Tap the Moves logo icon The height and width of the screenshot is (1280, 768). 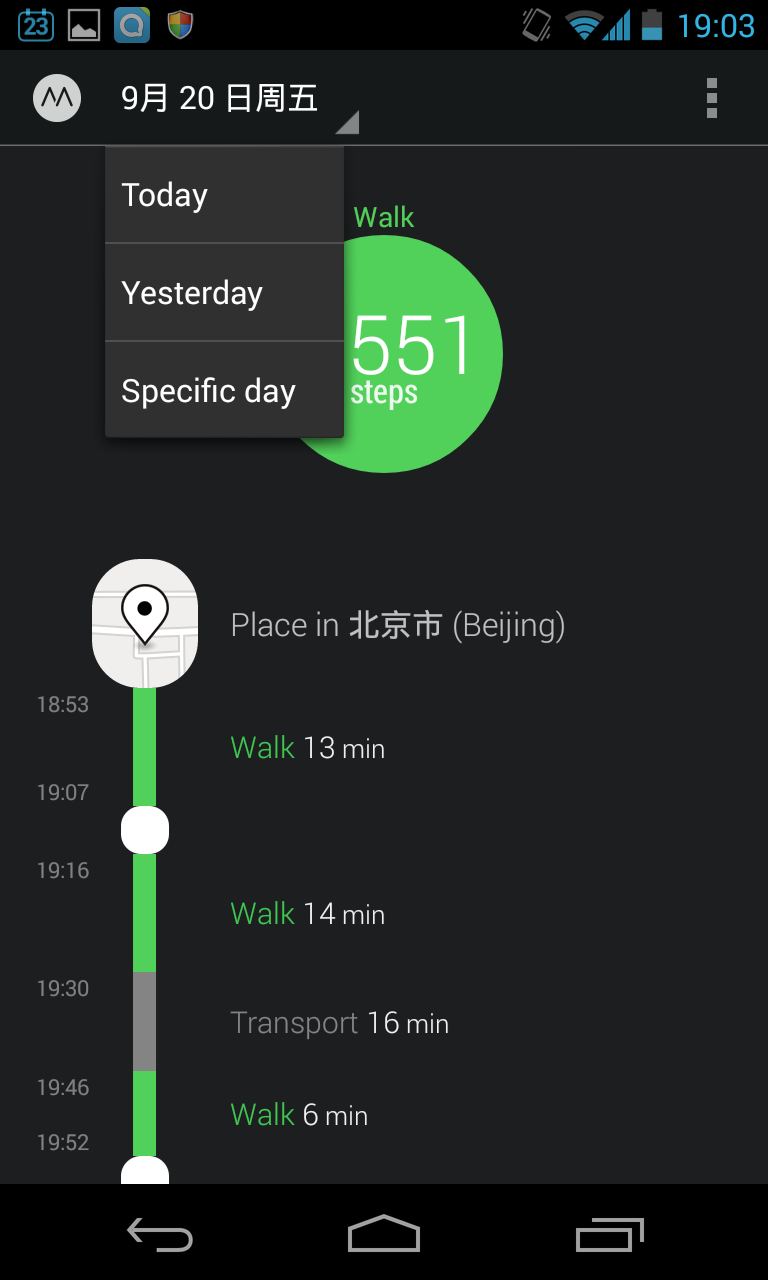[57, 98]
